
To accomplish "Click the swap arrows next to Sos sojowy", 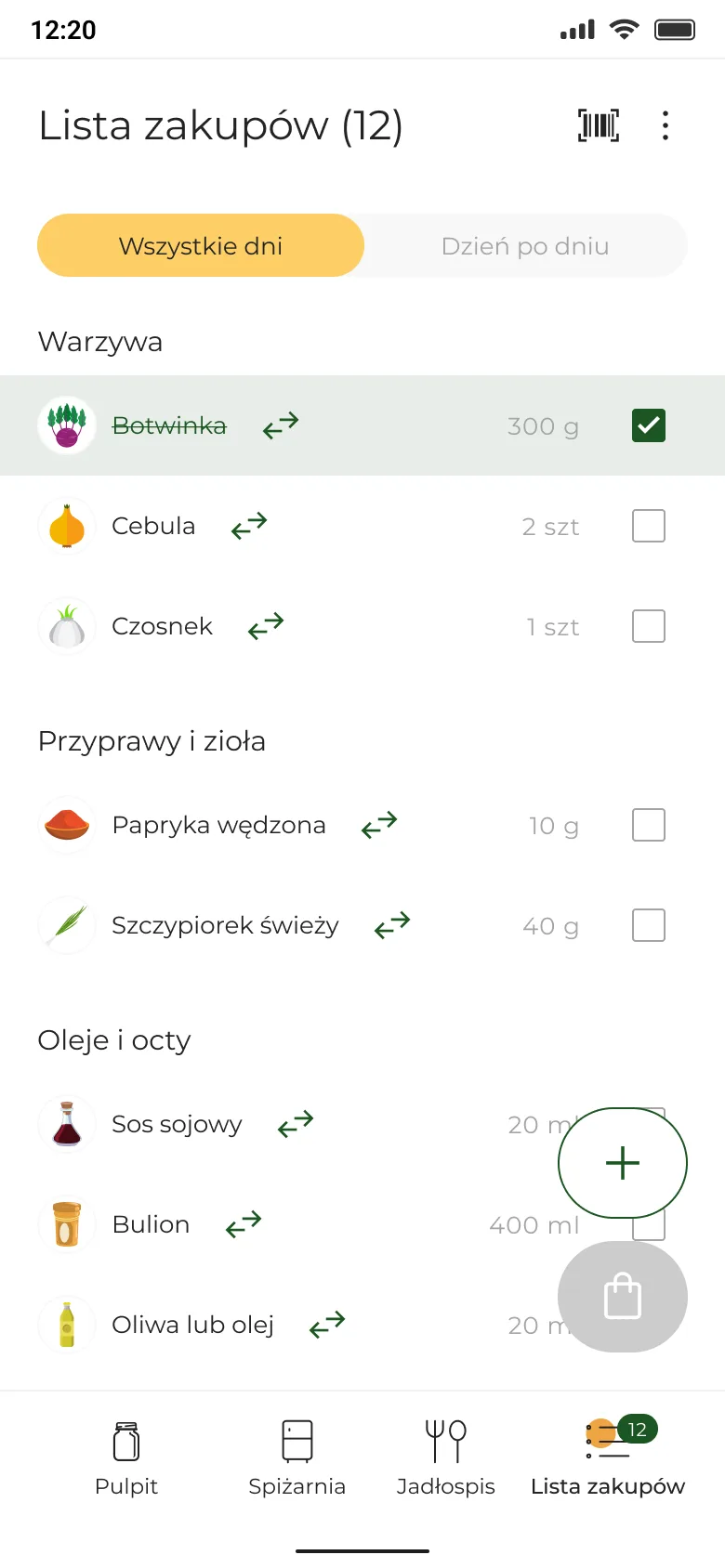I will pos(295,1124).
